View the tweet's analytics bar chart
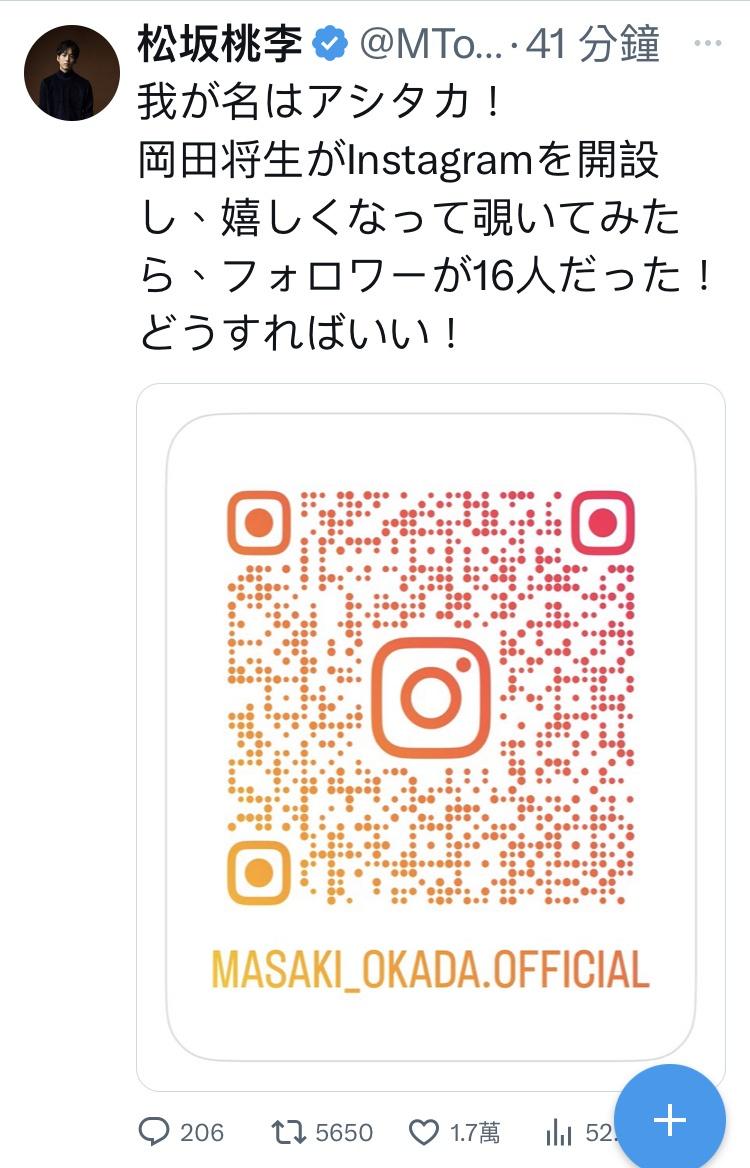Screen dimensions: 750x1168 (559, 1132)
